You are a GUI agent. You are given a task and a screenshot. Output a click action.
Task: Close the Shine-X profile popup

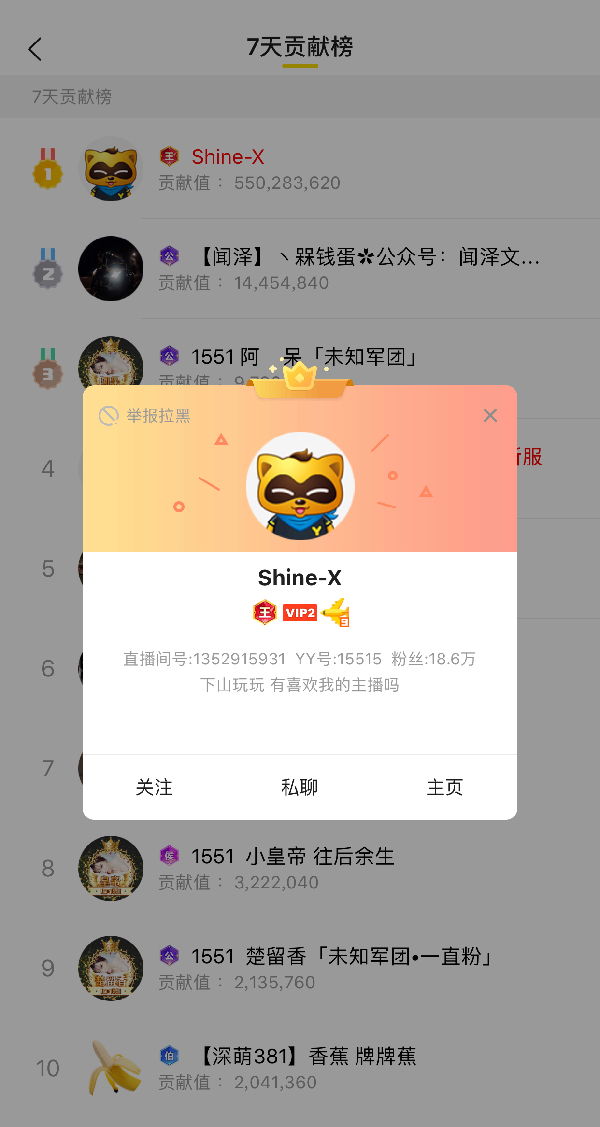click(x=490, y=416)
